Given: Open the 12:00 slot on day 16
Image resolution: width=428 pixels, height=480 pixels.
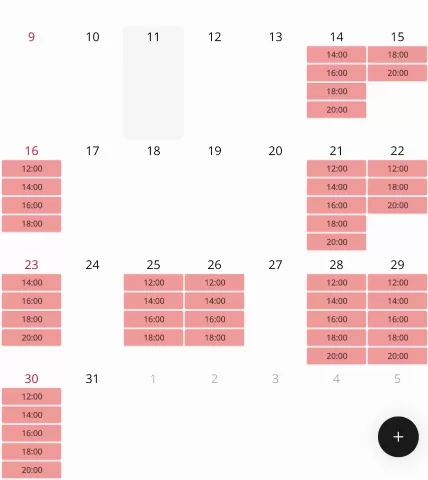Looking at the screenshot, I should point(32,169).
